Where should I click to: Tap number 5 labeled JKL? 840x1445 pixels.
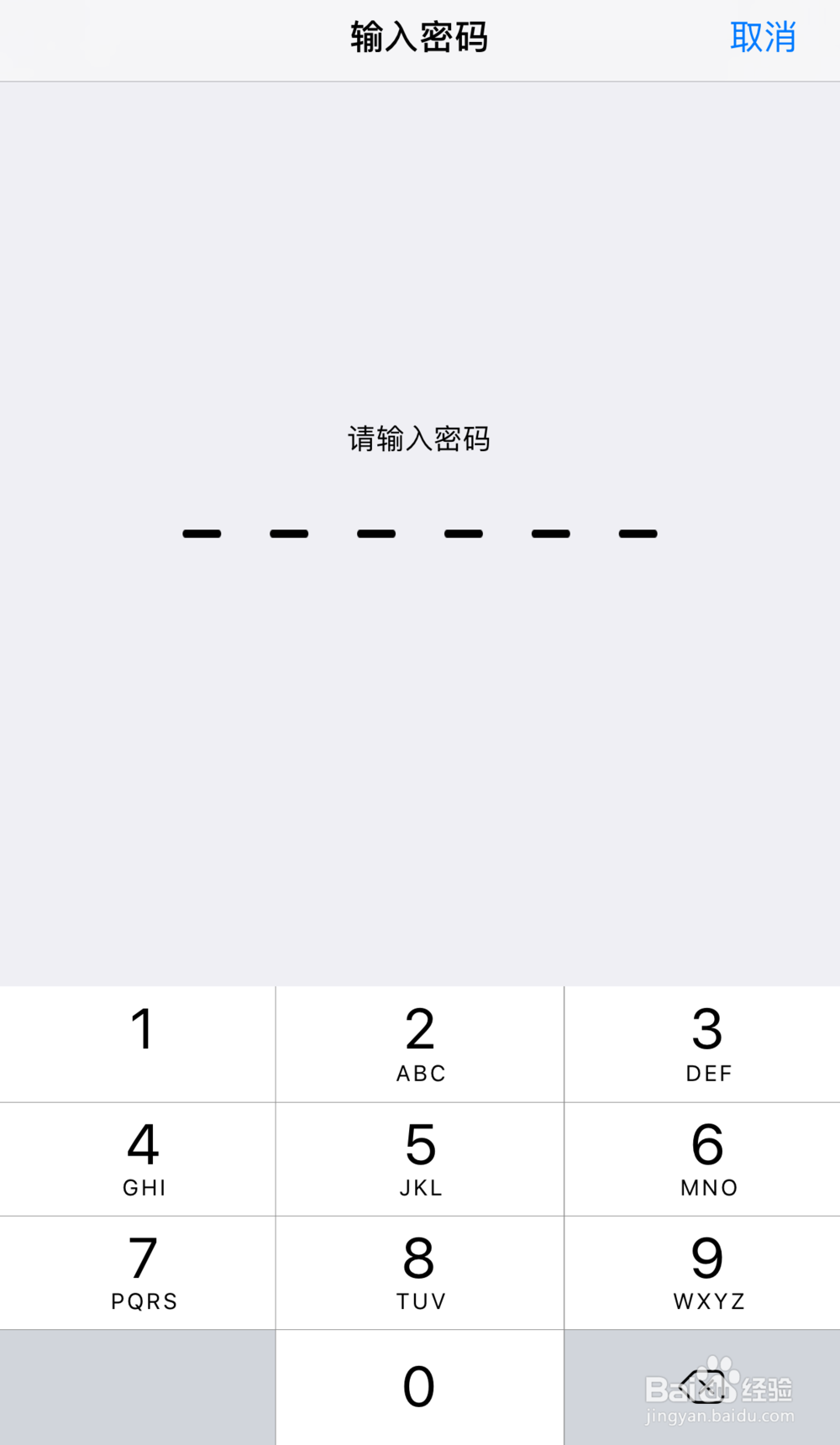(x=420, y=1159)
